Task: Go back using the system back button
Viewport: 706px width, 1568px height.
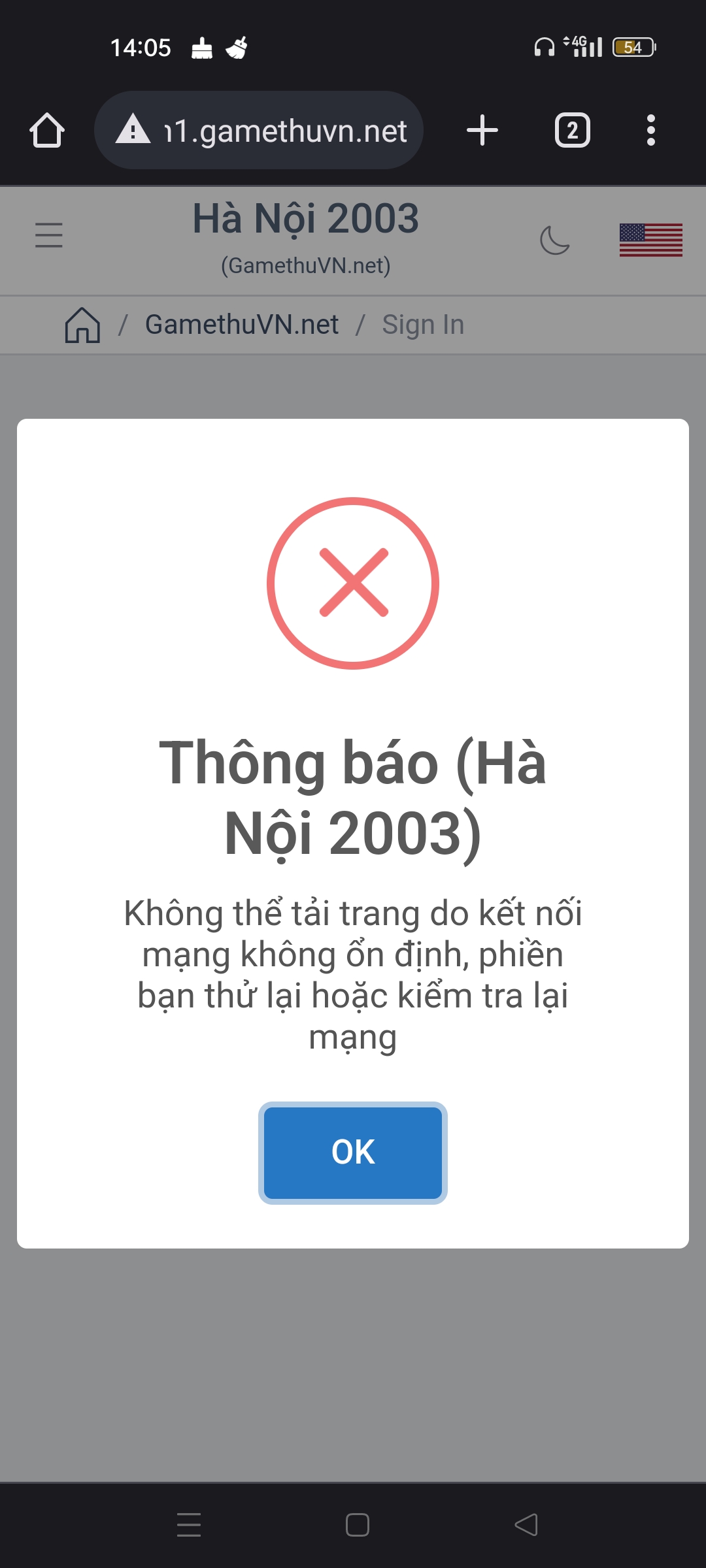Action: pos(526,1525)
